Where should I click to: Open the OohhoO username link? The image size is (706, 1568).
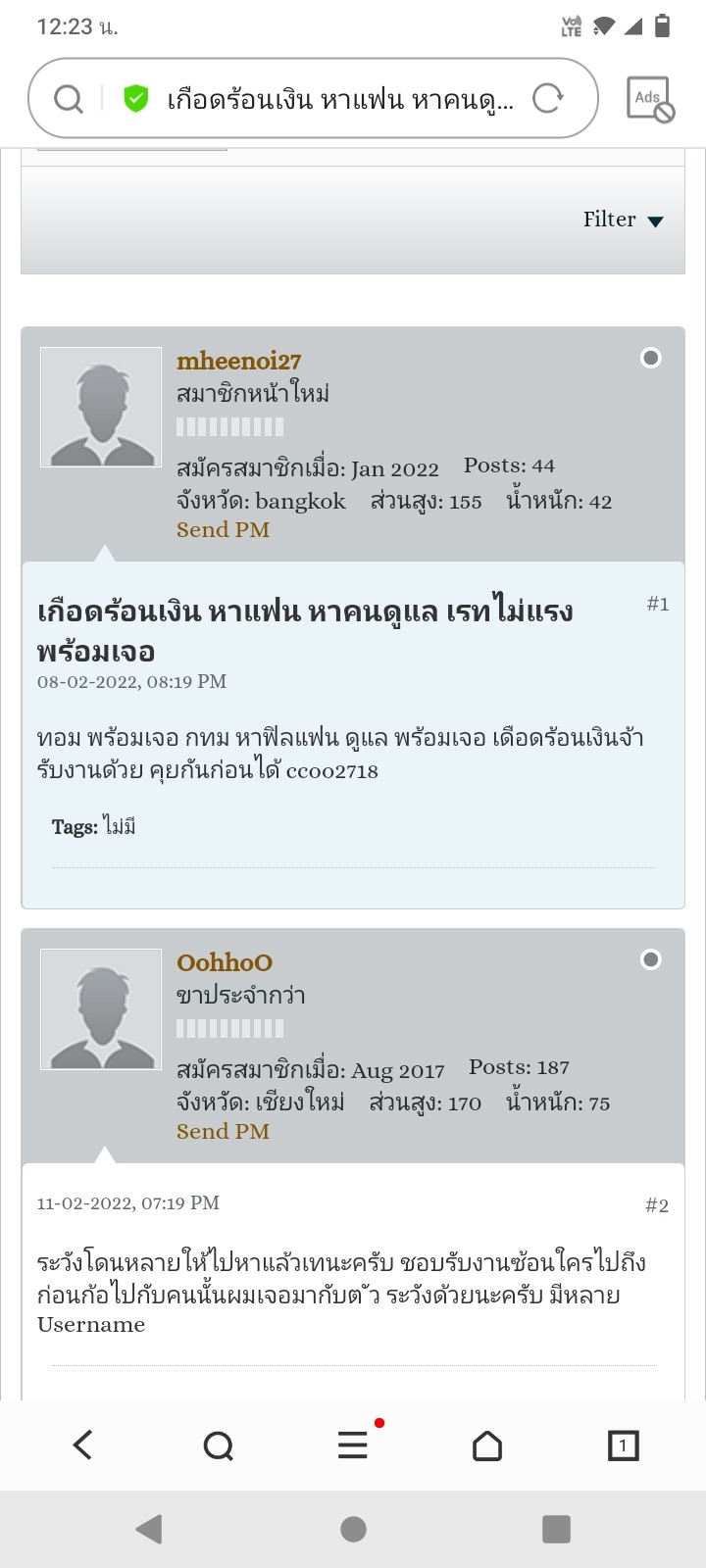225,963
